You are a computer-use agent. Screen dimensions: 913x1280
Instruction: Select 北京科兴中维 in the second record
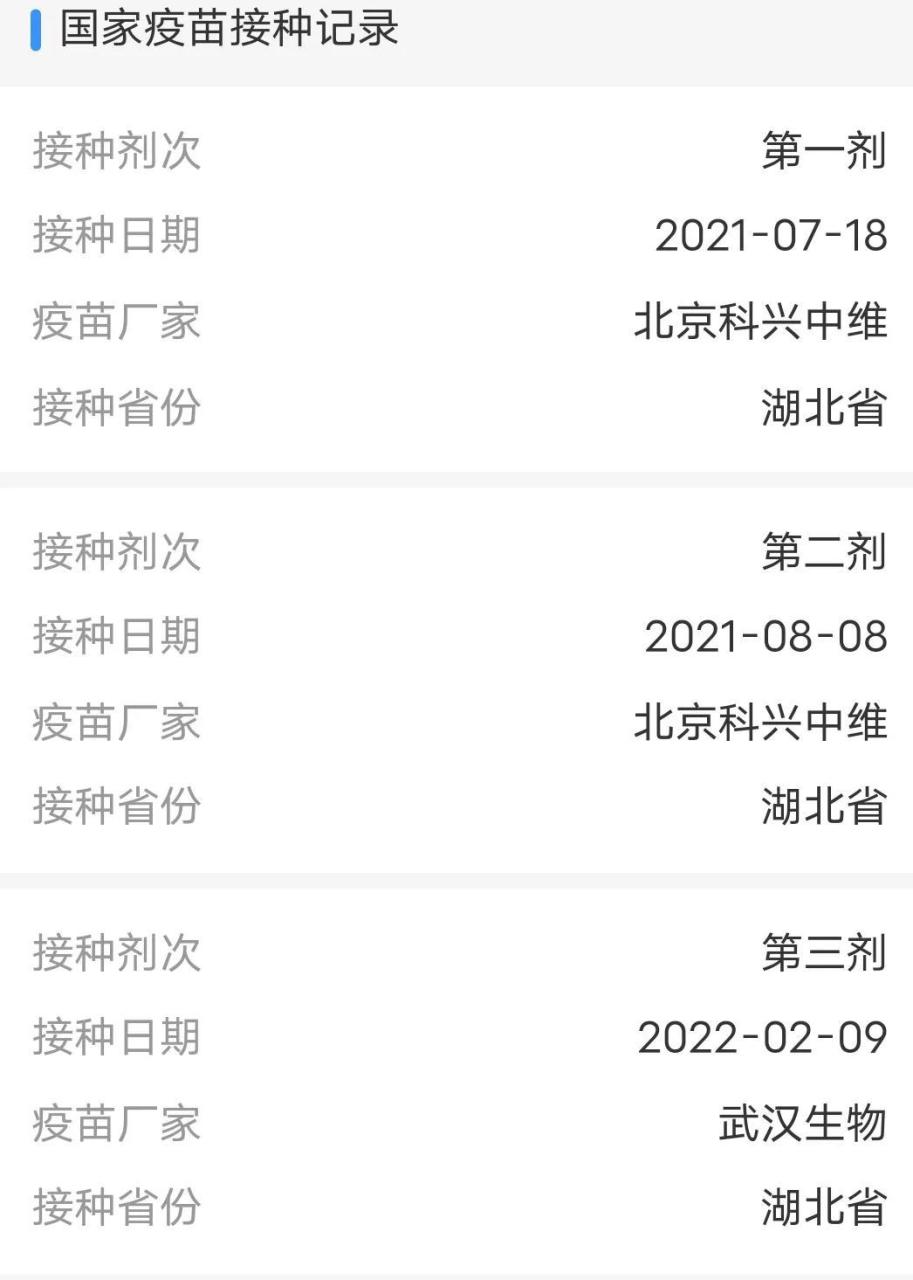(x=762, y=724)
